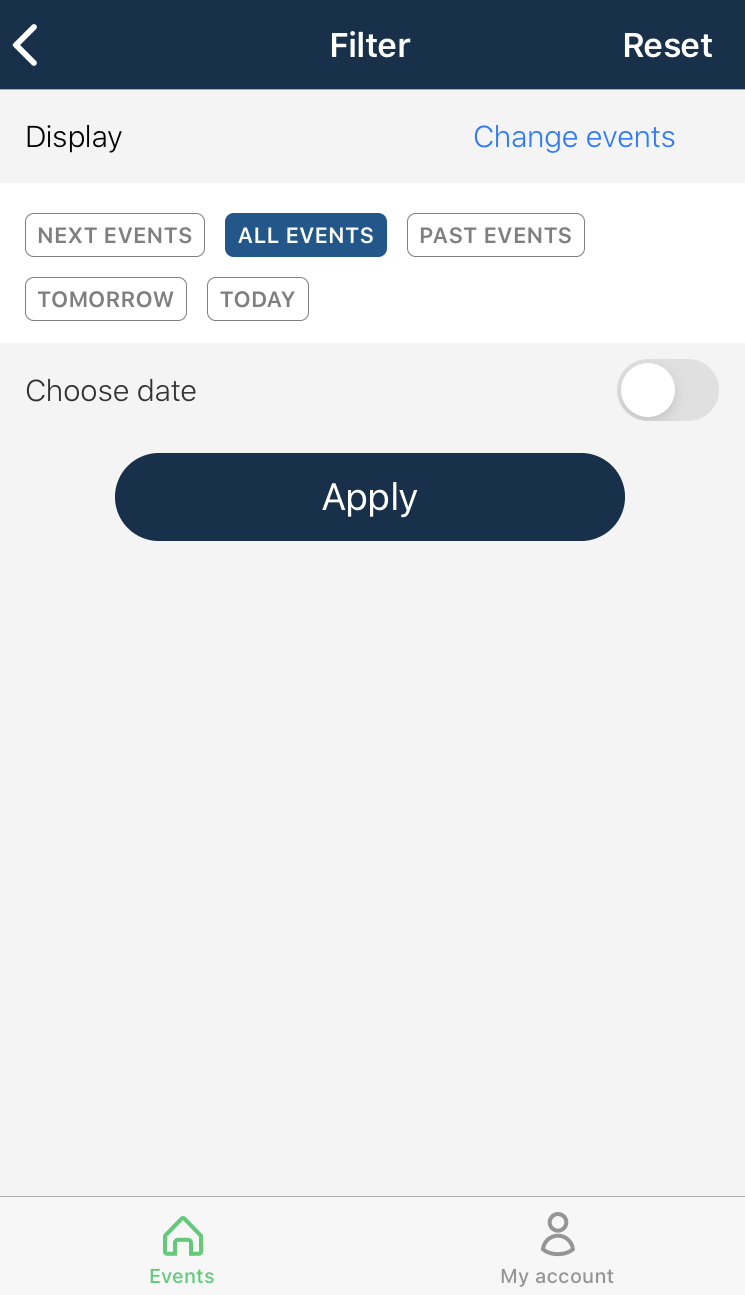Filter by PAST EVENTS
Viewport: 745px width, 1295px height.
496,235
